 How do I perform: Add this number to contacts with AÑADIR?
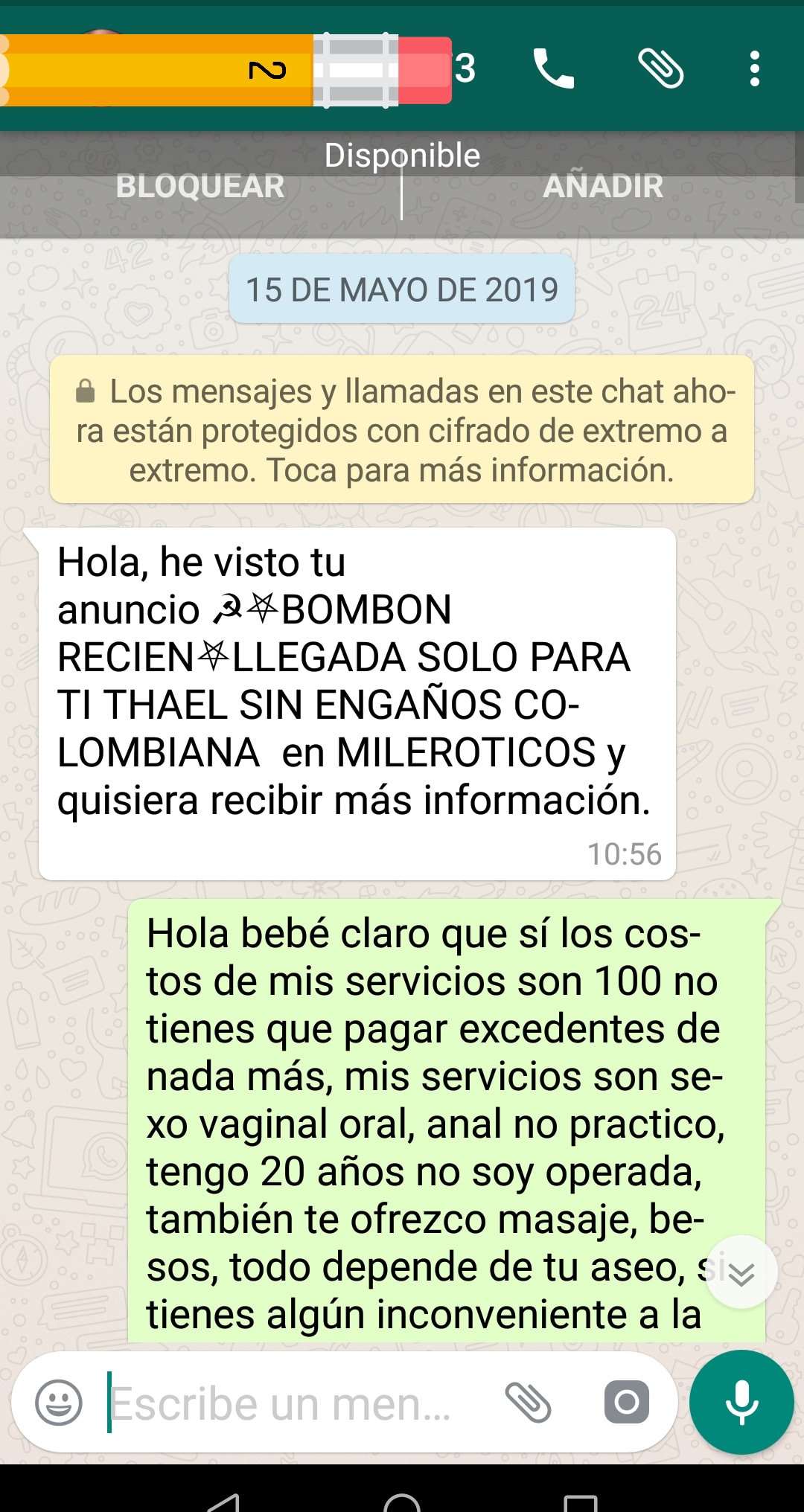click(x=603, y=187)
